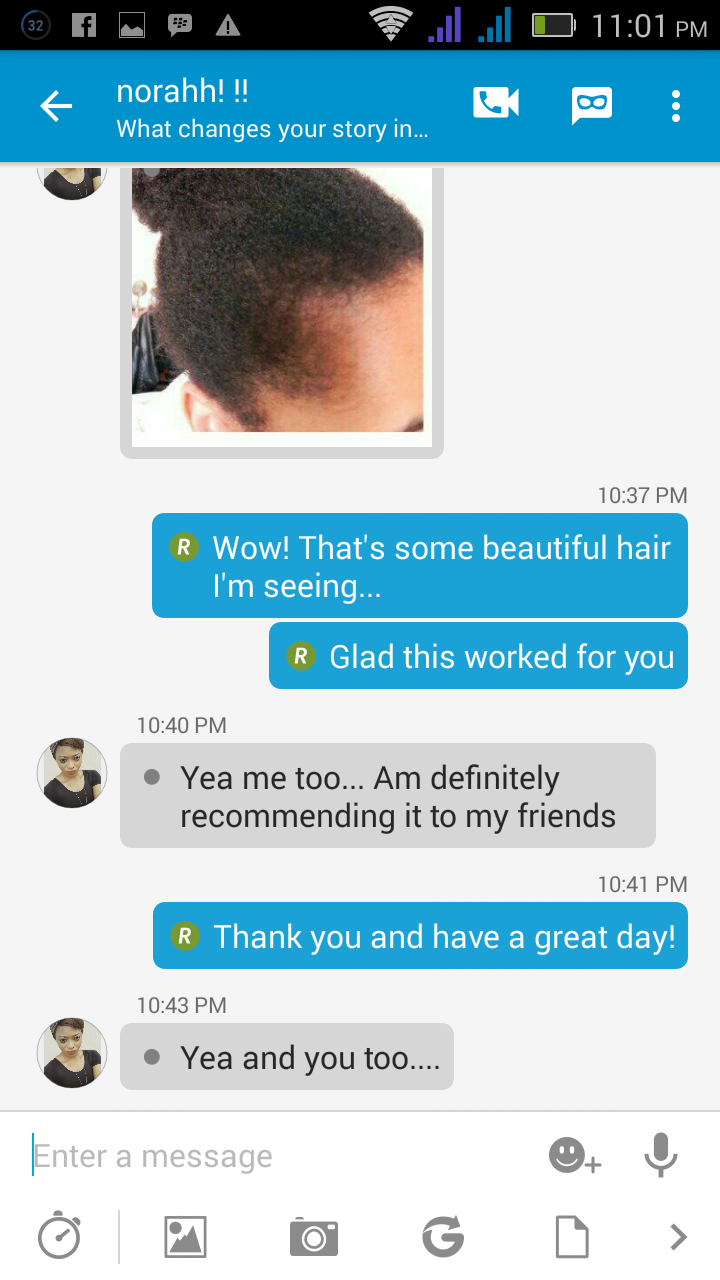Show more attachment options arrow
This screenshot has width=720, height=1280.
pyautogui.click(x=678, y=1237)
